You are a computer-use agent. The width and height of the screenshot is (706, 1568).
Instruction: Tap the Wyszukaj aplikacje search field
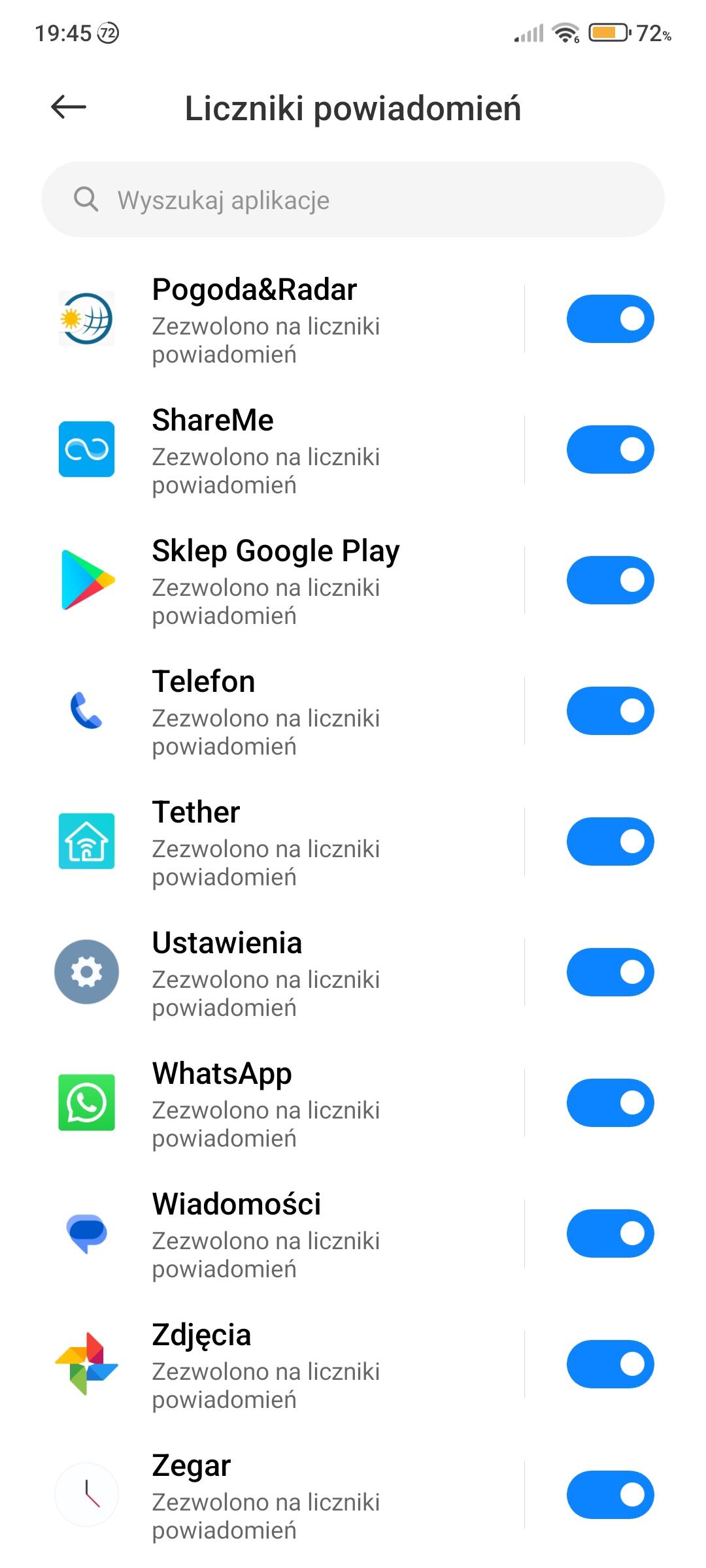(353, 200)
